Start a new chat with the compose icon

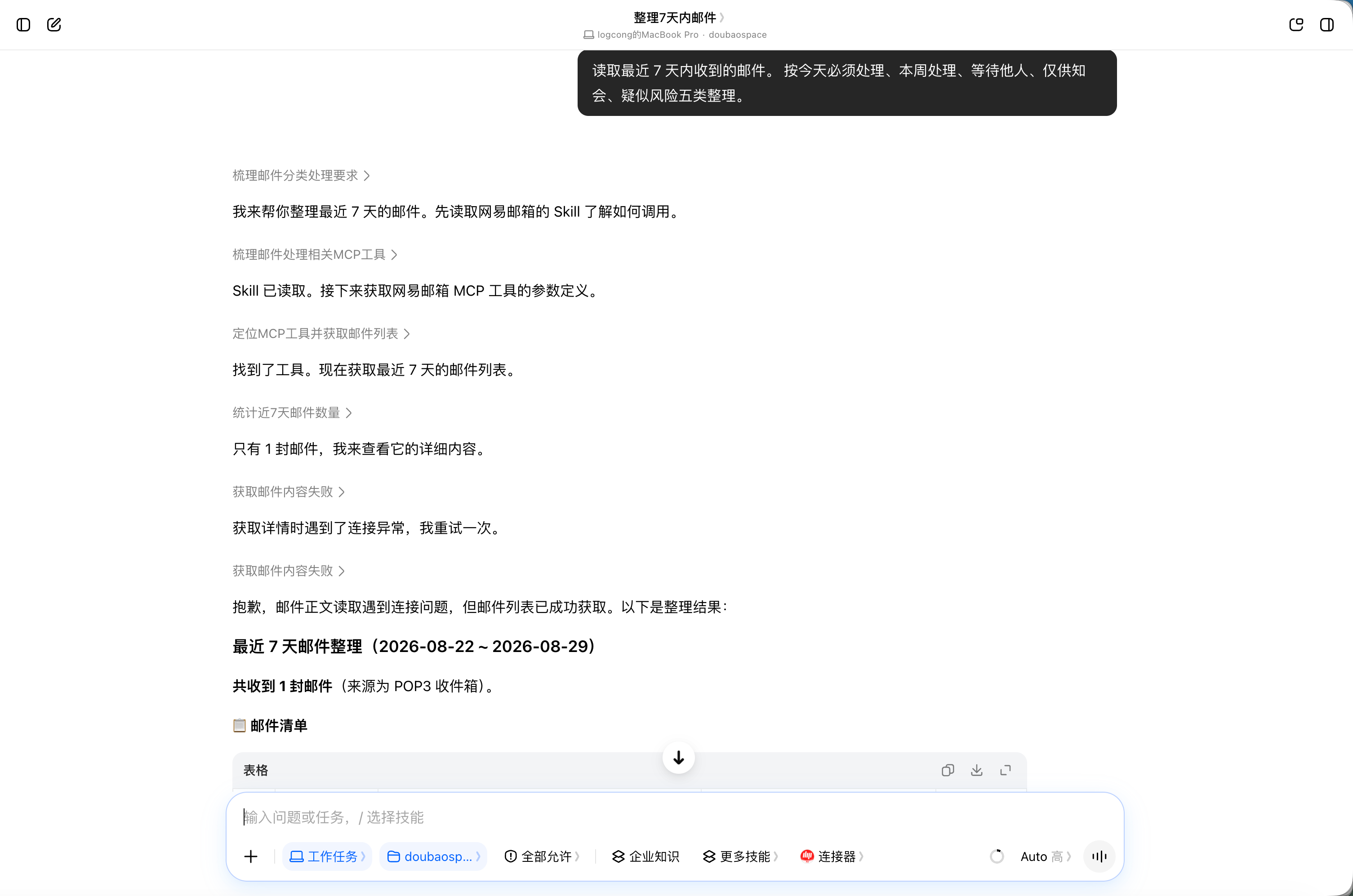point(54,25)
